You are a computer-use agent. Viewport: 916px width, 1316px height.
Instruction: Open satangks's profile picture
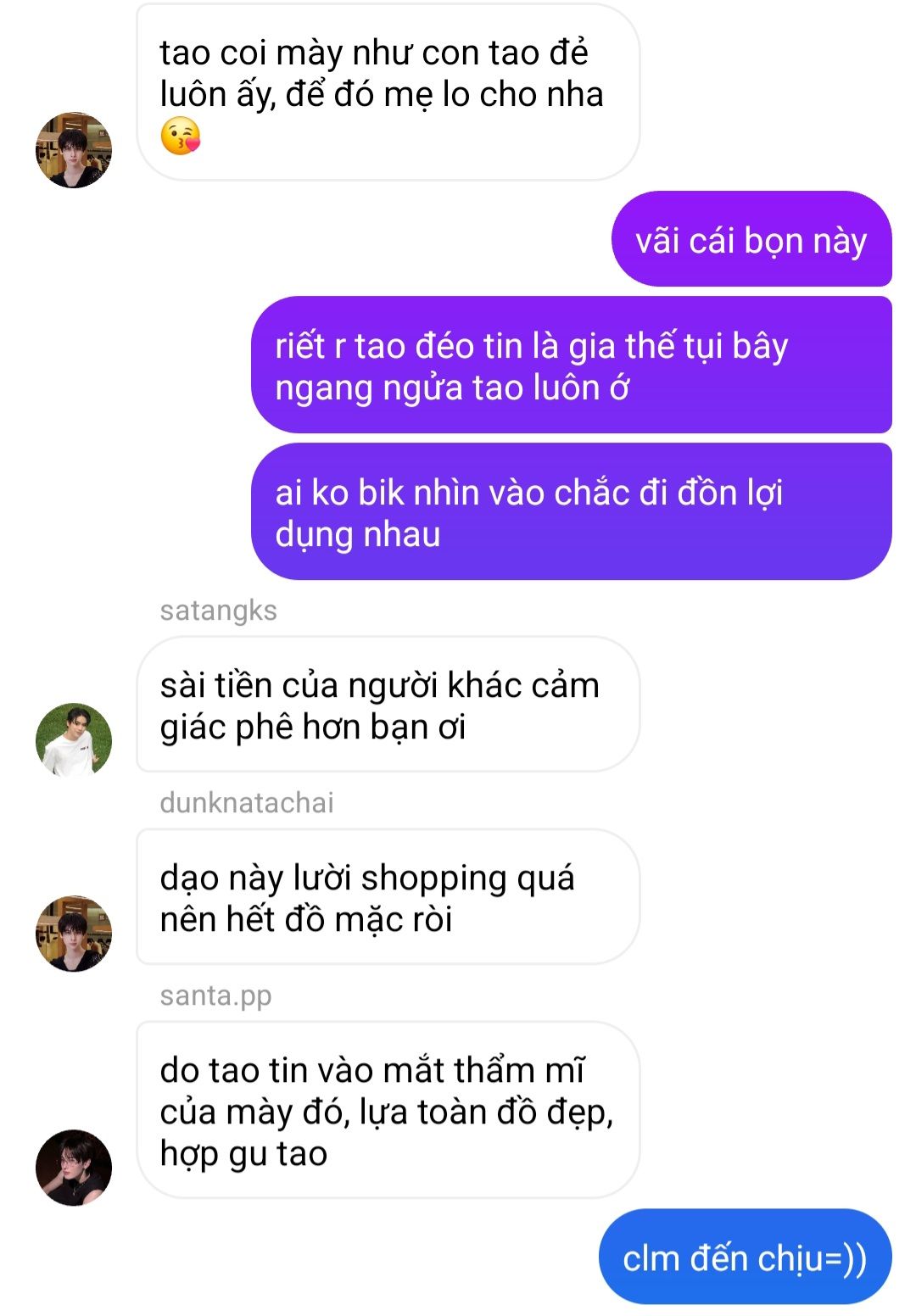tap(74, 740)
